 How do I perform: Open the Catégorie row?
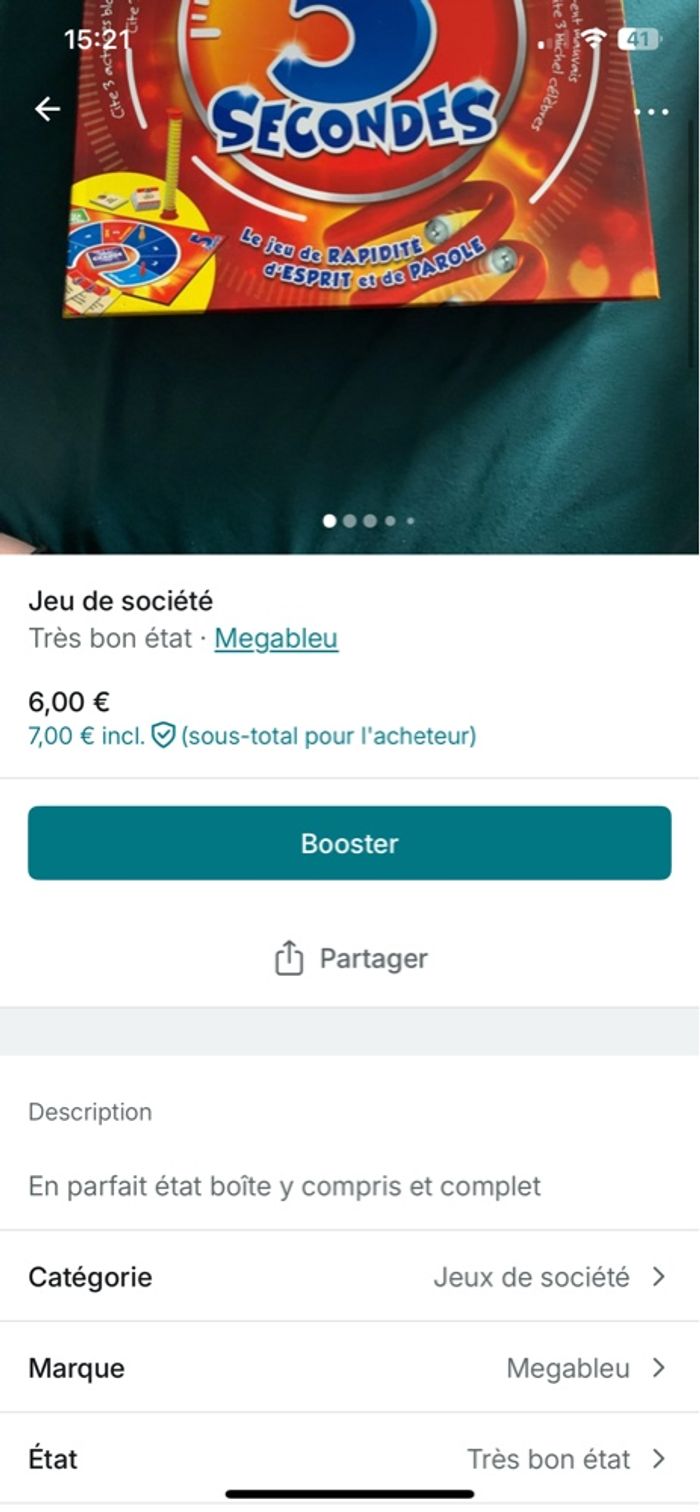click(349, 1276)
